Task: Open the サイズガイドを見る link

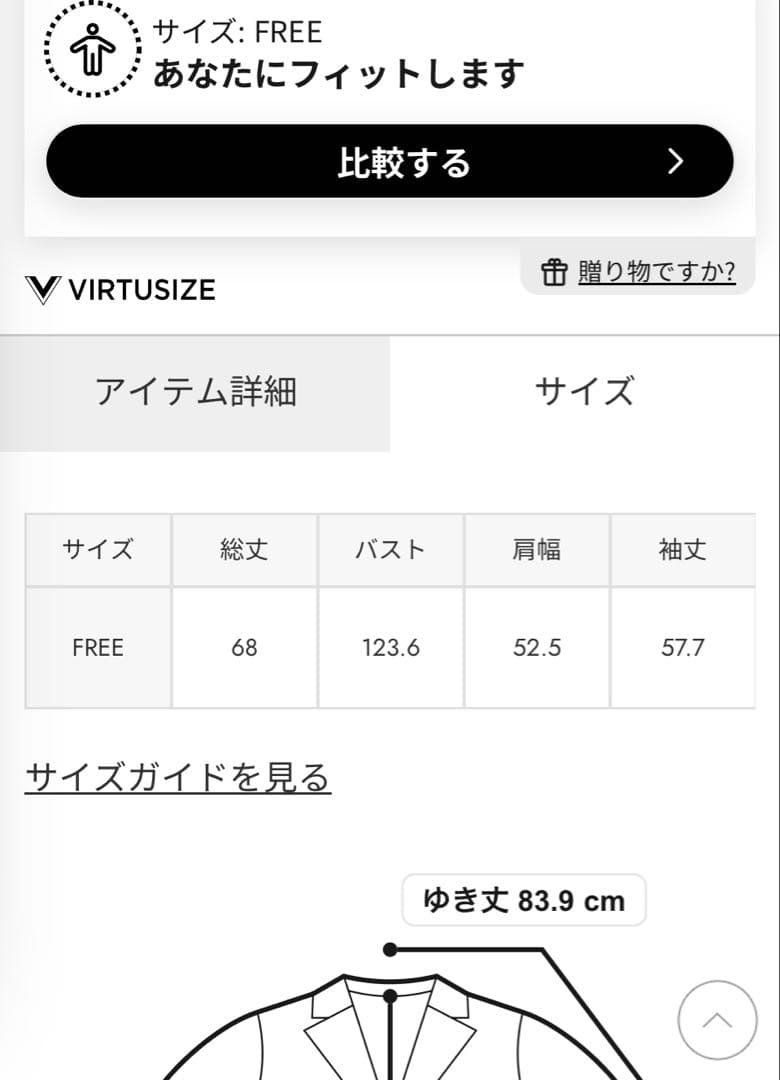Action: coord(177,777)
